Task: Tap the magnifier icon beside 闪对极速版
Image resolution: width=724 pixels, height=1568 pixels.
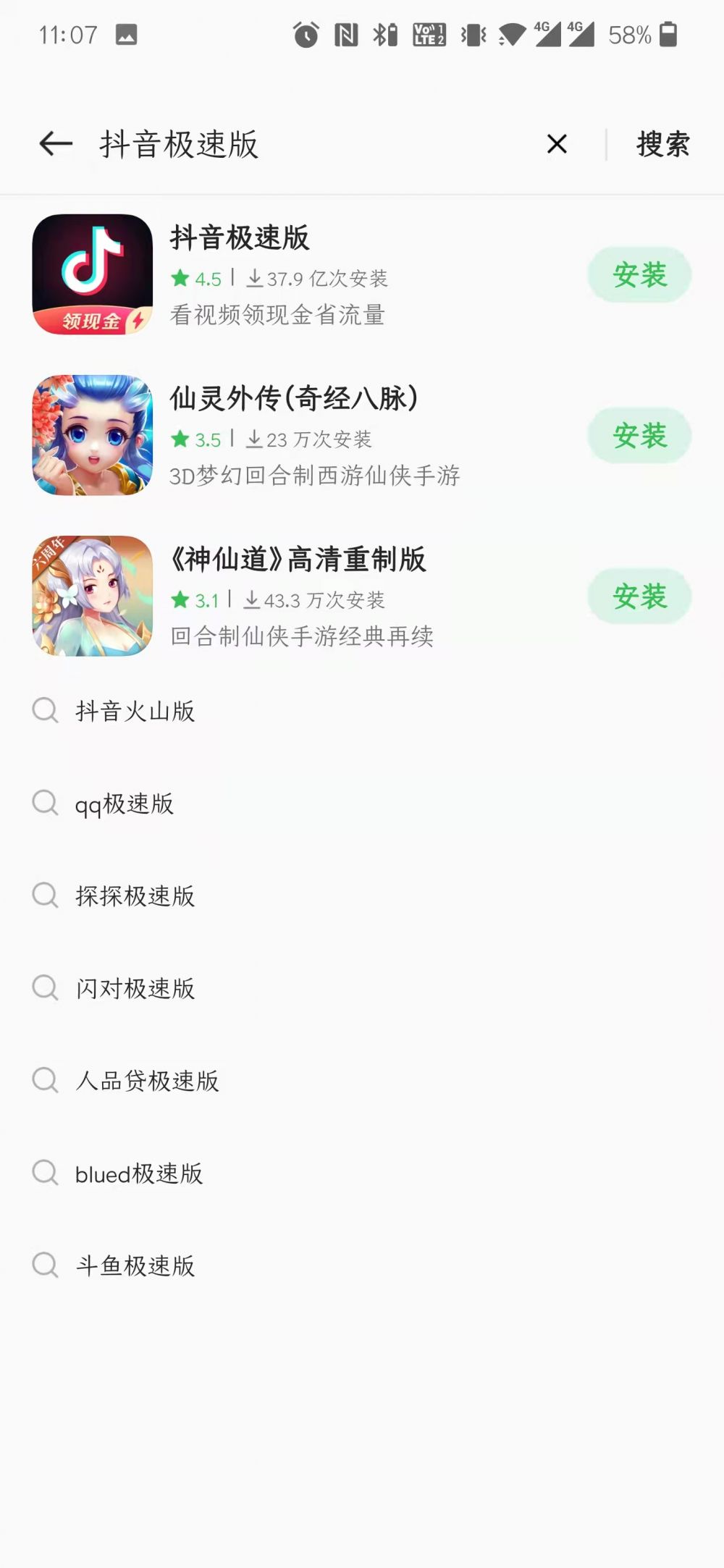Action: point(46,988)
